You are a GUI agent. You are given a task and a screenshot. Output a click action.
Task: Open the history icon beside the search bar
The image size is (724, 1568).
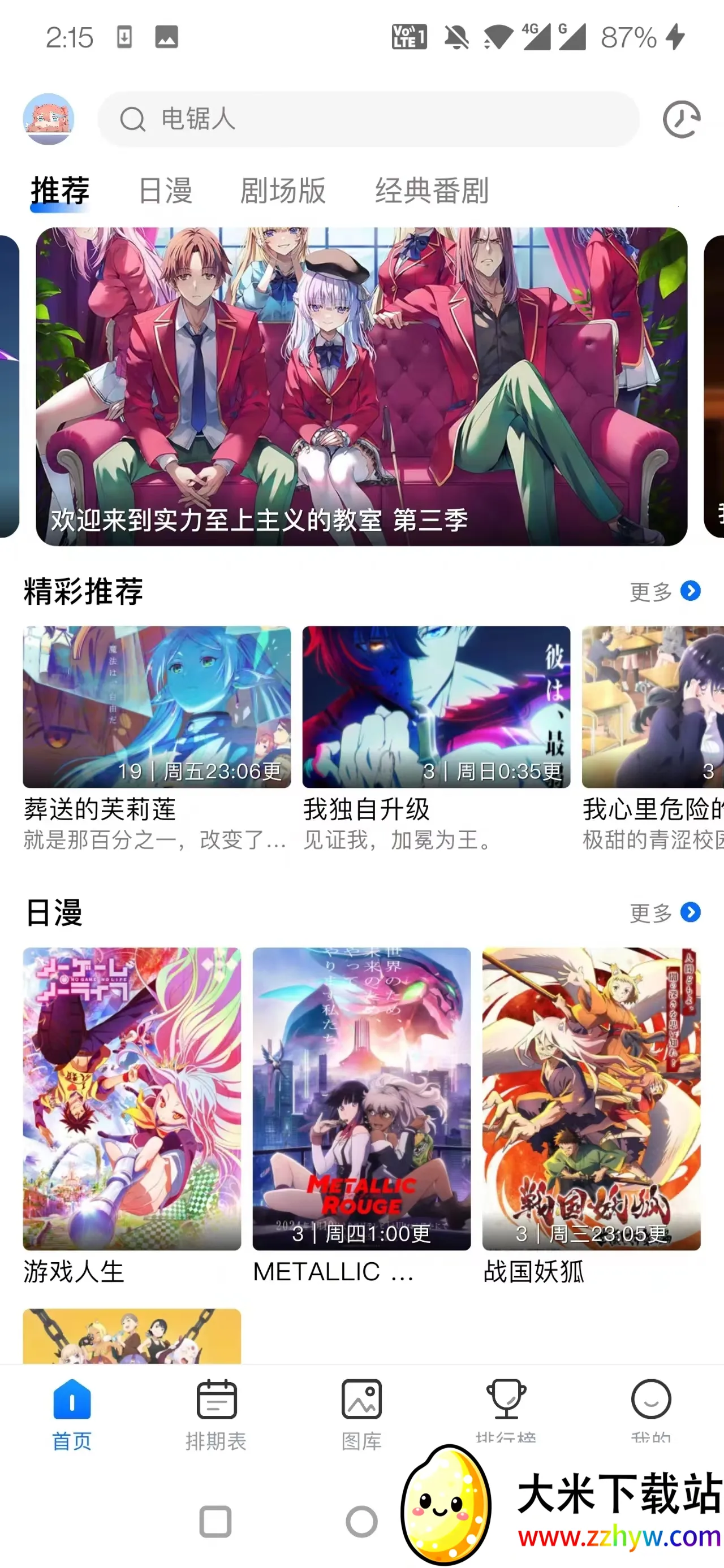click(x=683, y=119)
